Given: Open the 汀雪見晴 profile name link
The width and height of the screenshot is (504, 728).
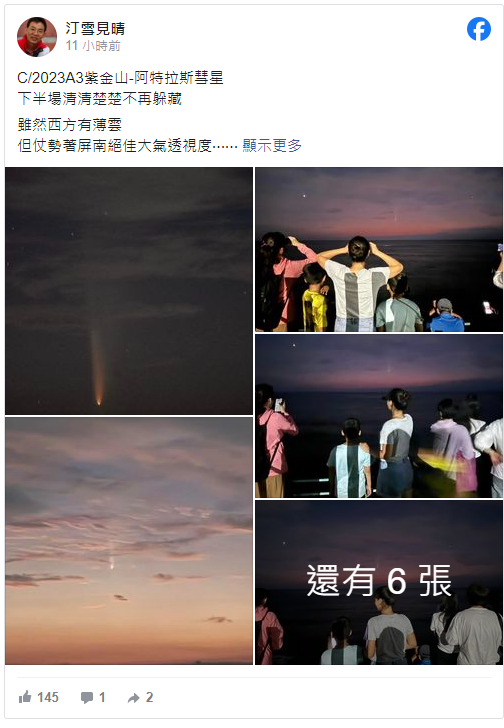Looking at the screenshot, I should 95,28.
